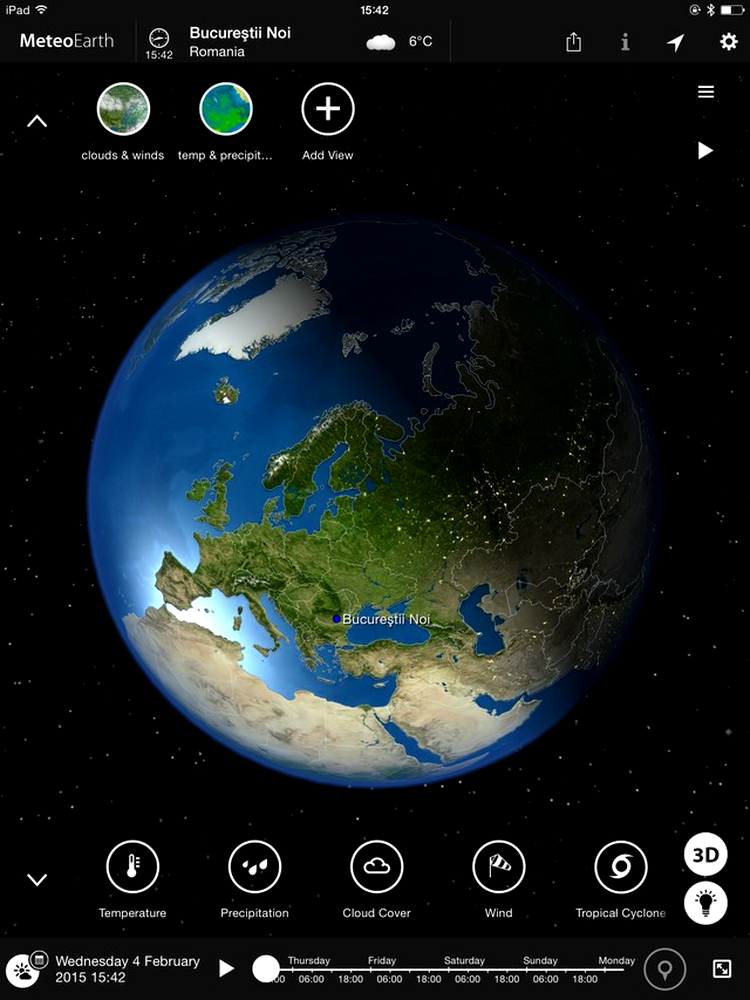Show the Tropical Cyclone layer

[x=620, y=867]
